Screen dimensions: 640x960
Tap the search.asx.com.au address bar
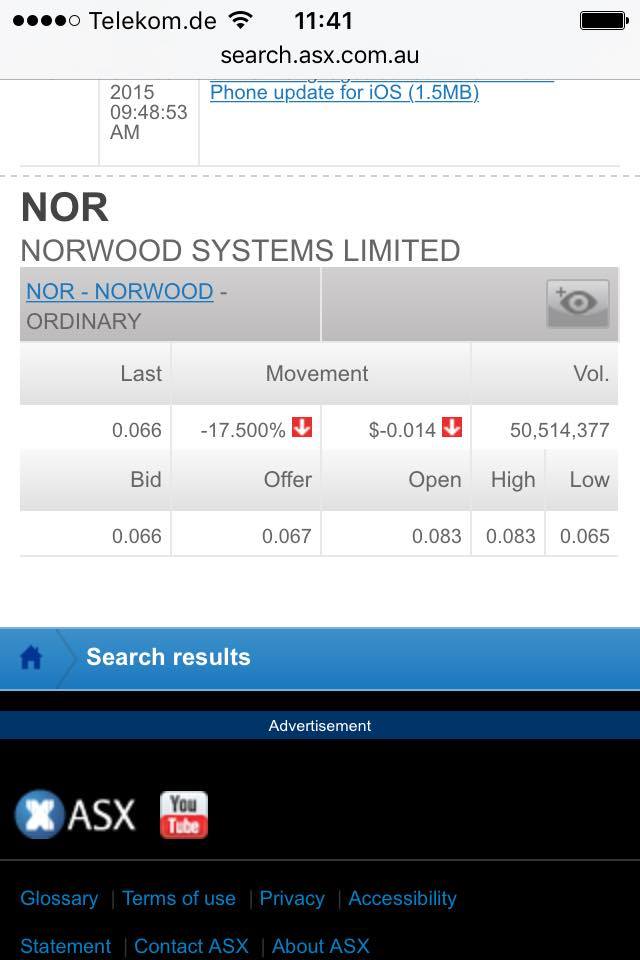coord(320,55)
